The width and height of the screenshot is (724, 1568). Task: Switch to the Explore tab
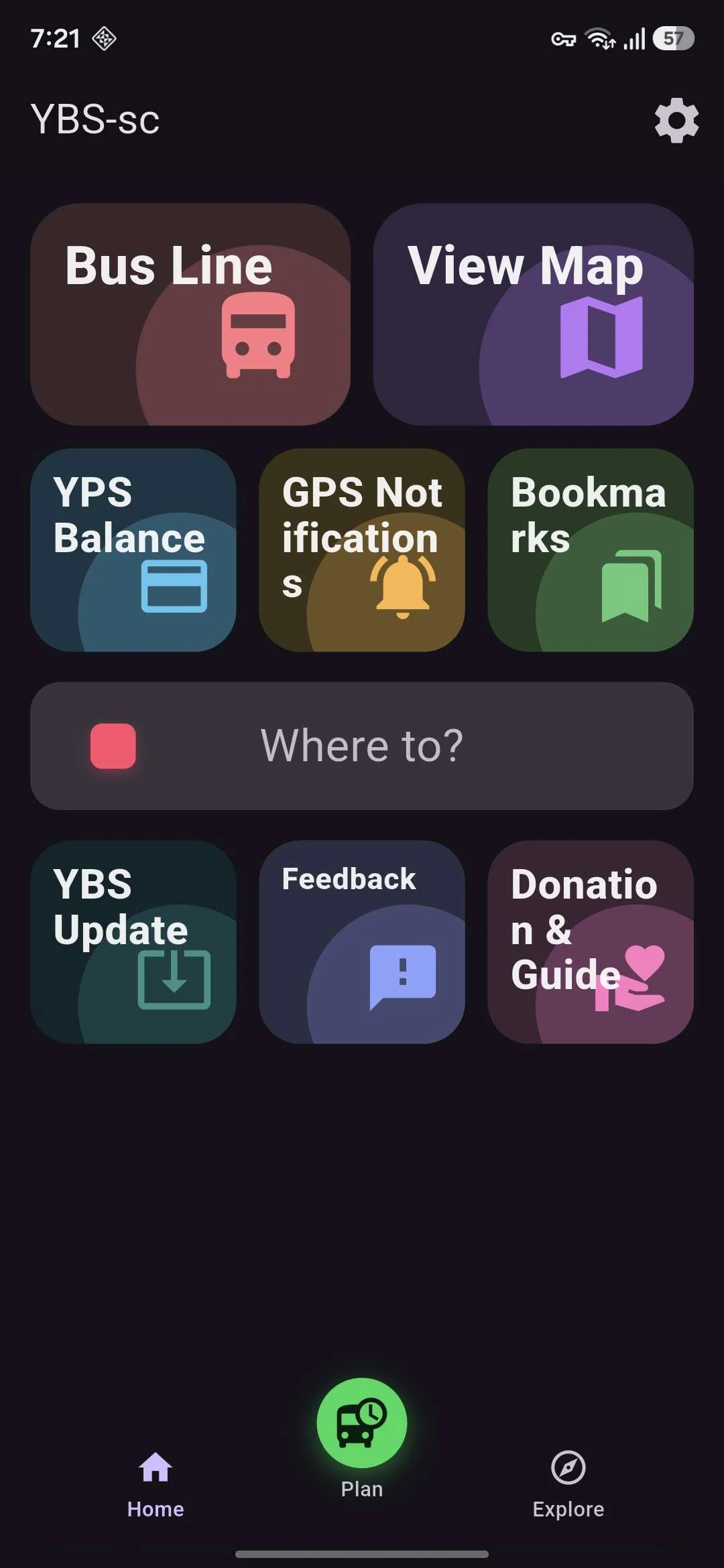(568, 1485)
